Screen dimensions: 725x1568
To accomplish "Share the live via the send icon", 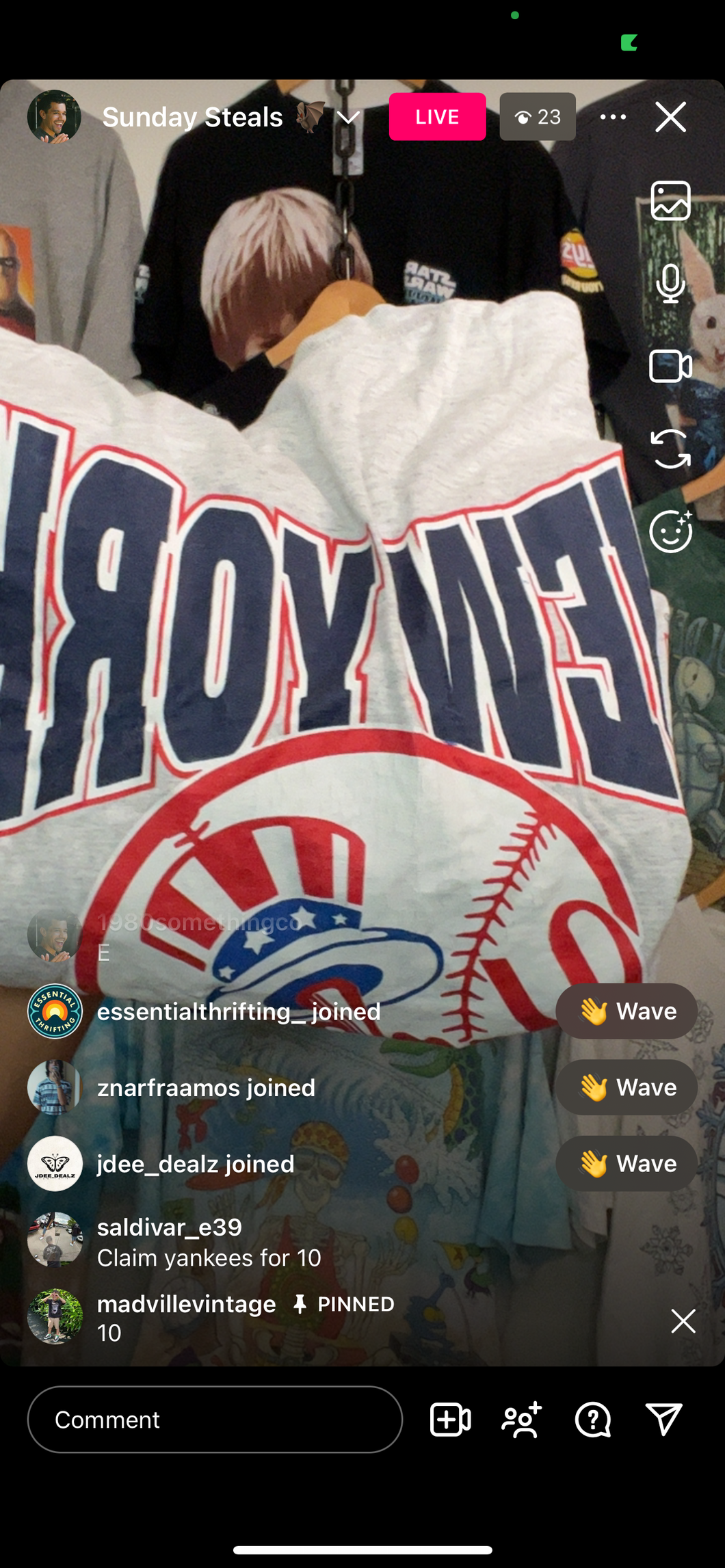I will [663, 1420].
